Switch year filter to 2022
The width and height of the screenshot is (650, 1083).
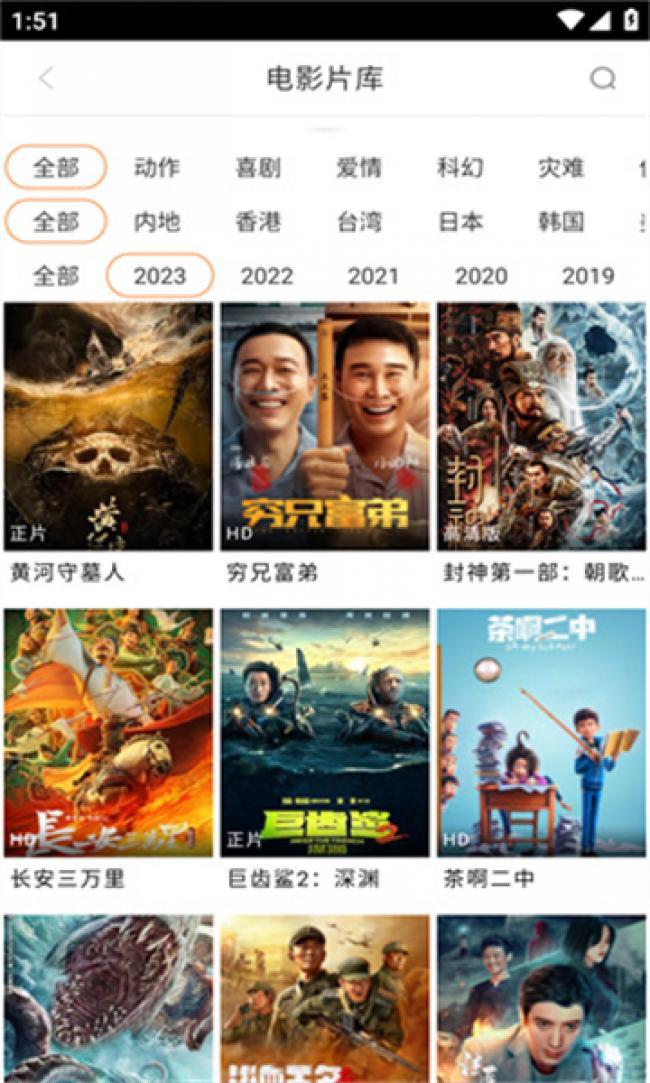coord(267,276)
